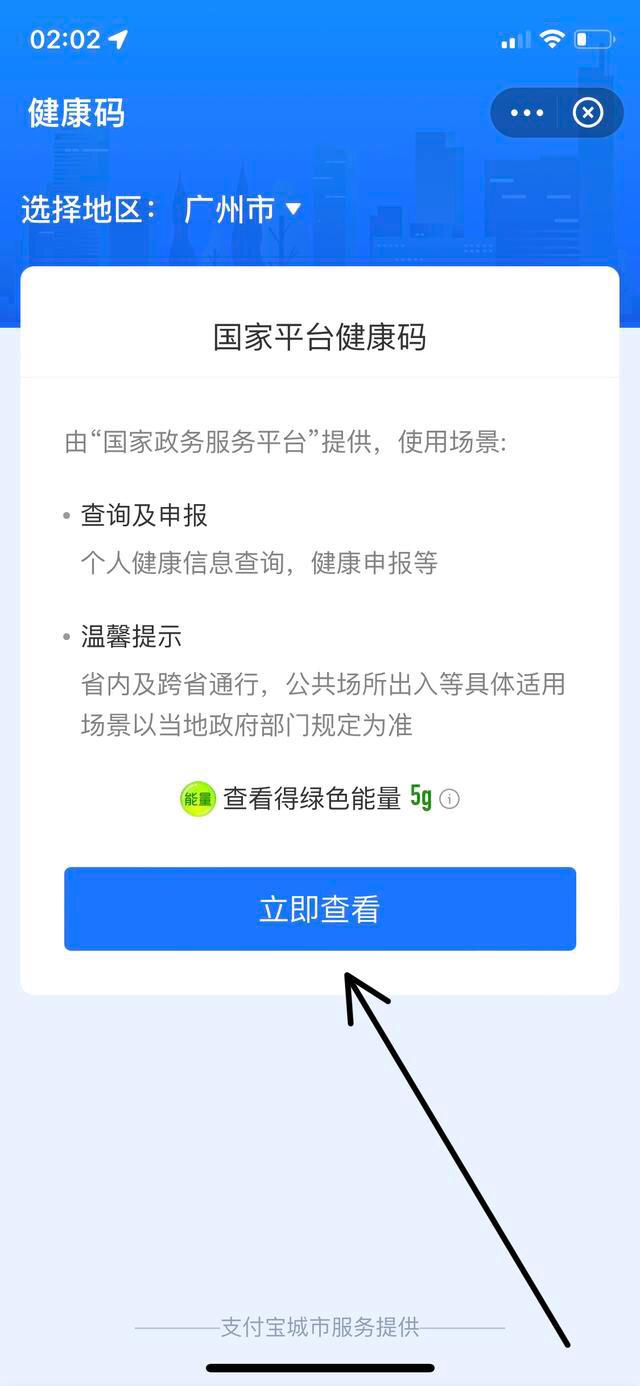Viewport: 640px width, 1386px height.
Task: Close the 健康码 mini program
Action: (x=588, y=113)
